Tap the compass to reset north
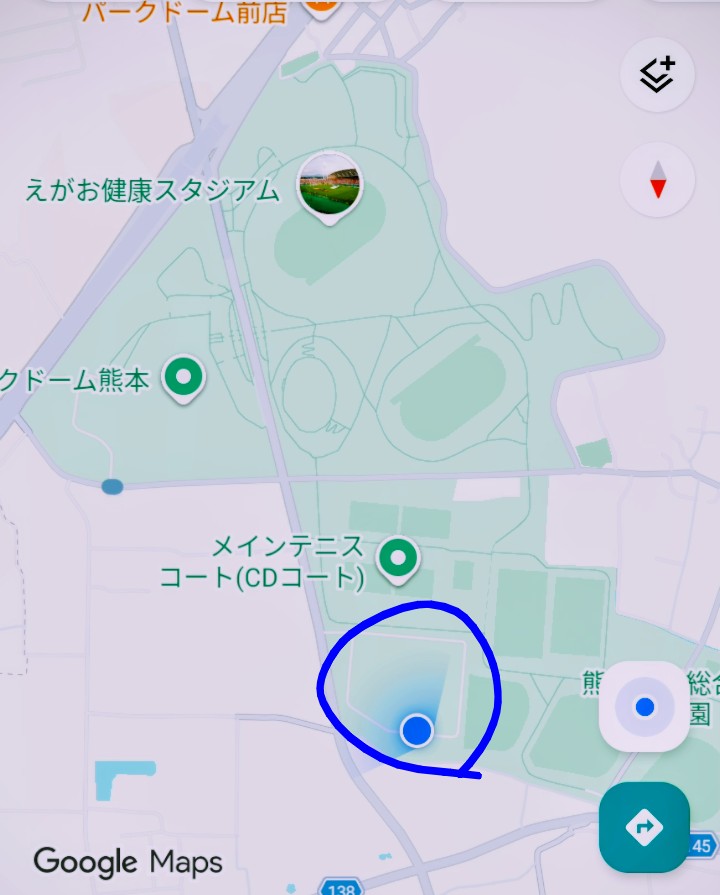The width and height of the screenshot is (720, 895). 657,180
